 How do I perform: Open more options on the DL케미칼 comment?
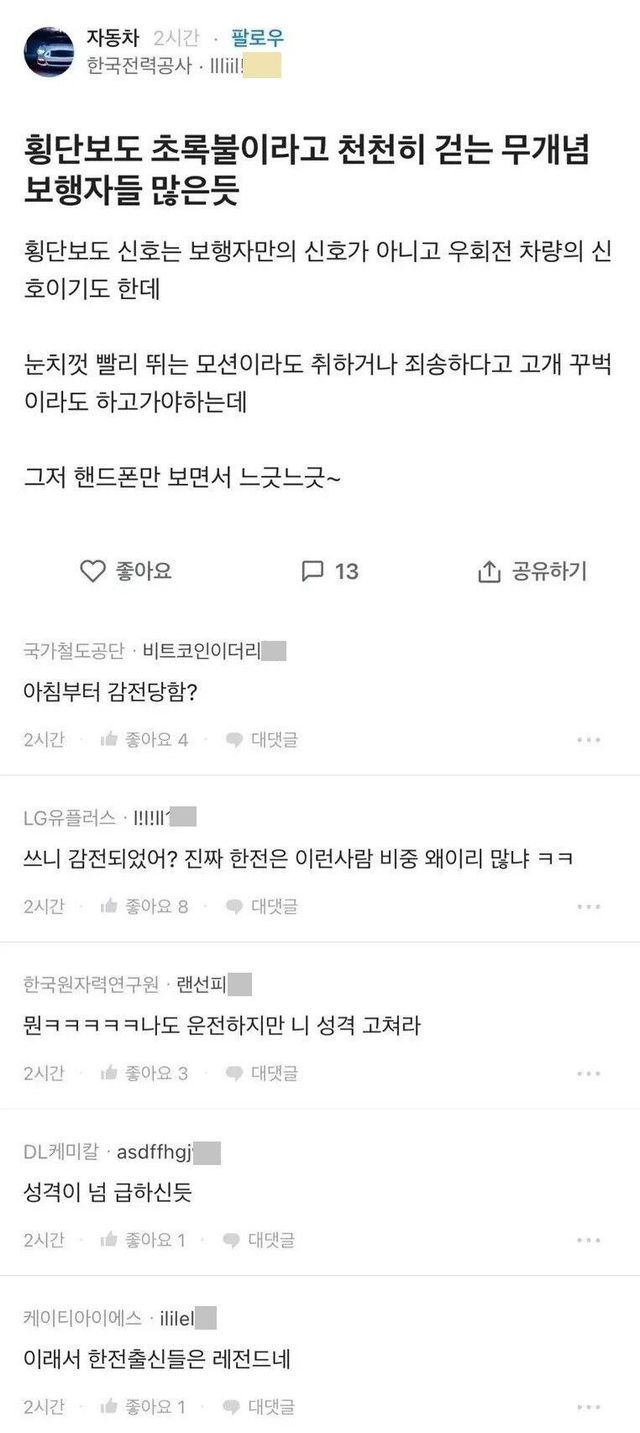point(589,1240)
